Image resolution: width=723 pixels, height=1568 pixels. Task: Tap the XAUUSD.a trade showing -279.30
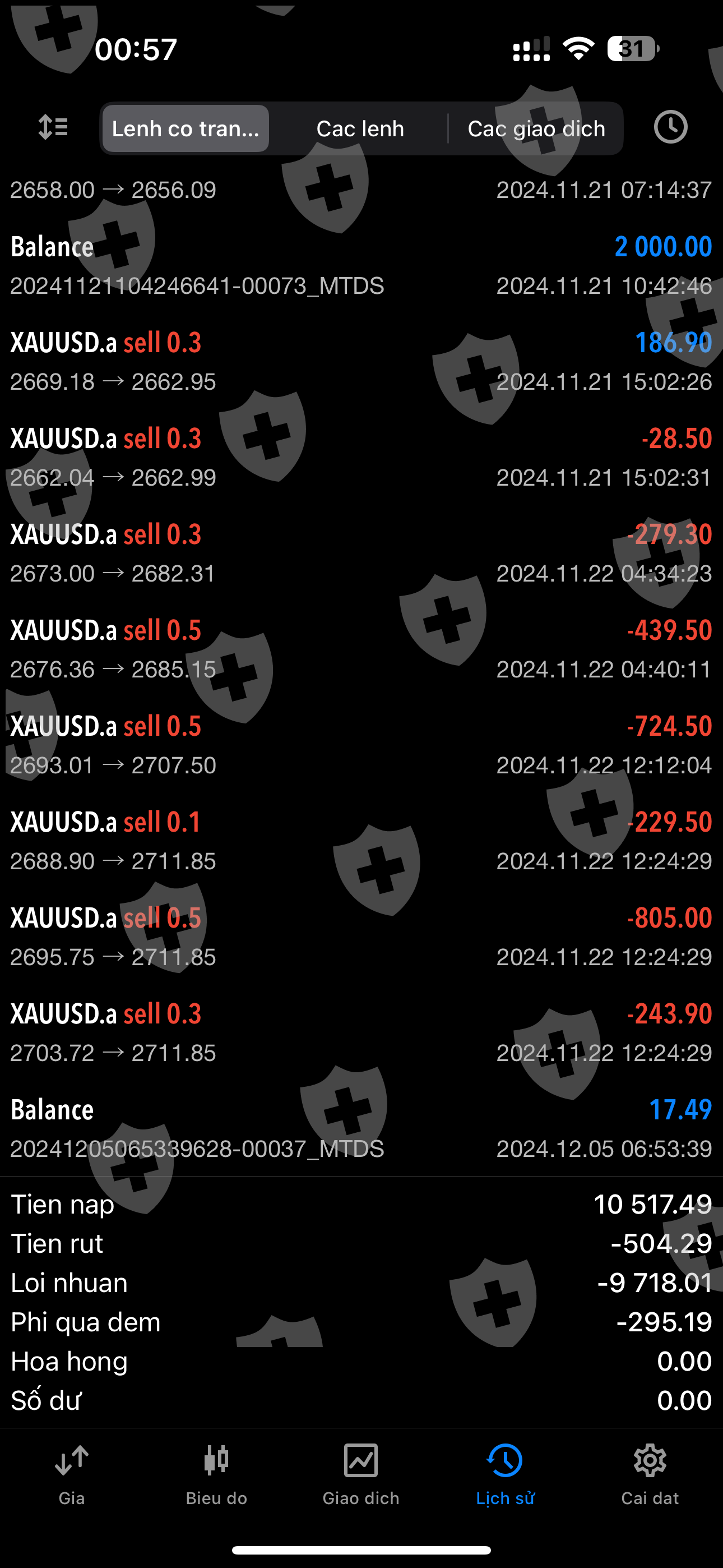tap(361, 554)
